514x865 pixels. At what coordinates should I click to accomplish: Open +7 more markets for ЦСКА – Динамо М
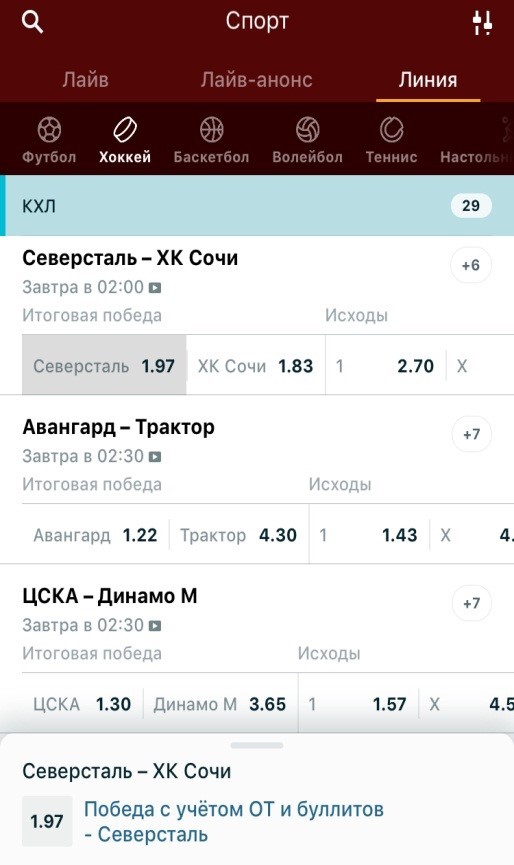tap(472, 603)
